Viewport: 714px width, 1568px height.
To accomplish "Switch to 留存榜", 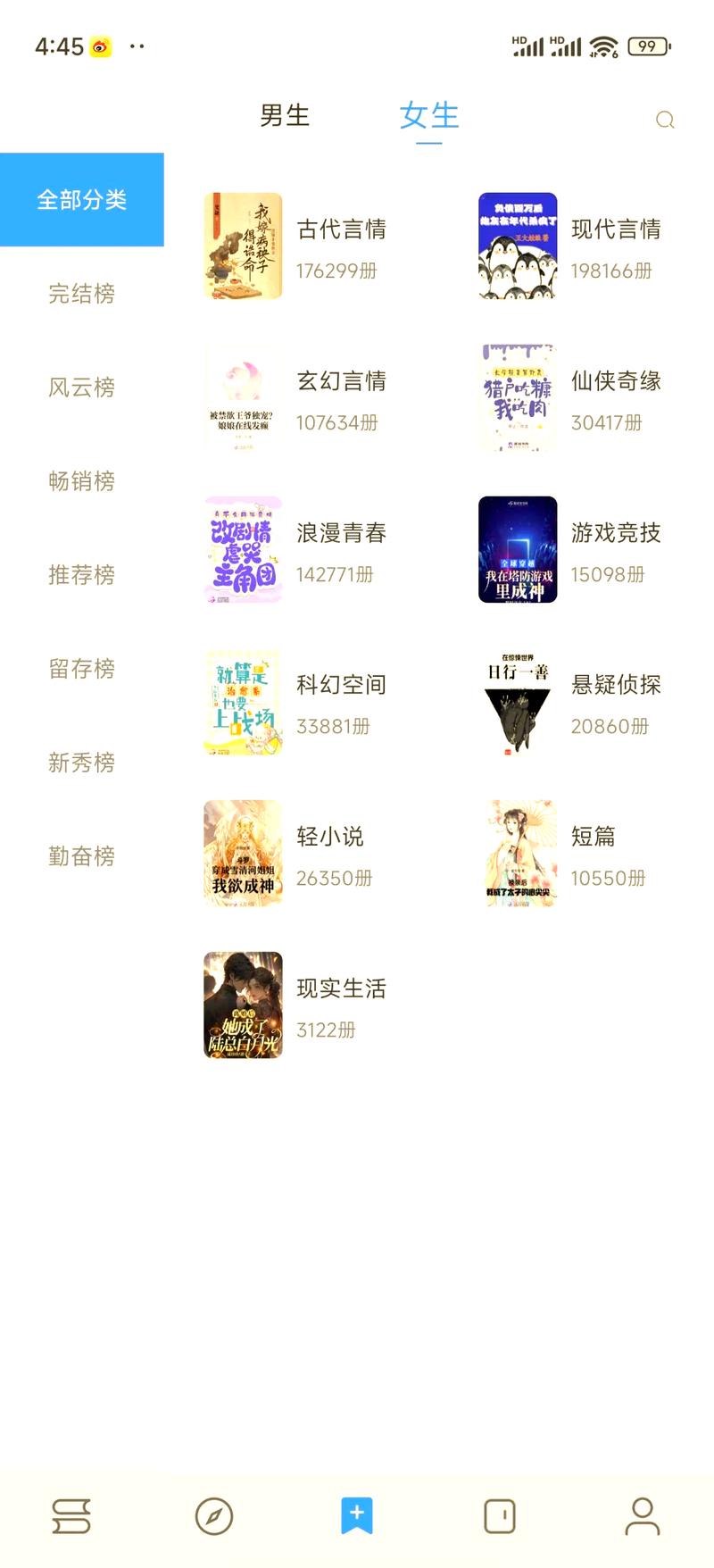I will click(x=82, y=669).
